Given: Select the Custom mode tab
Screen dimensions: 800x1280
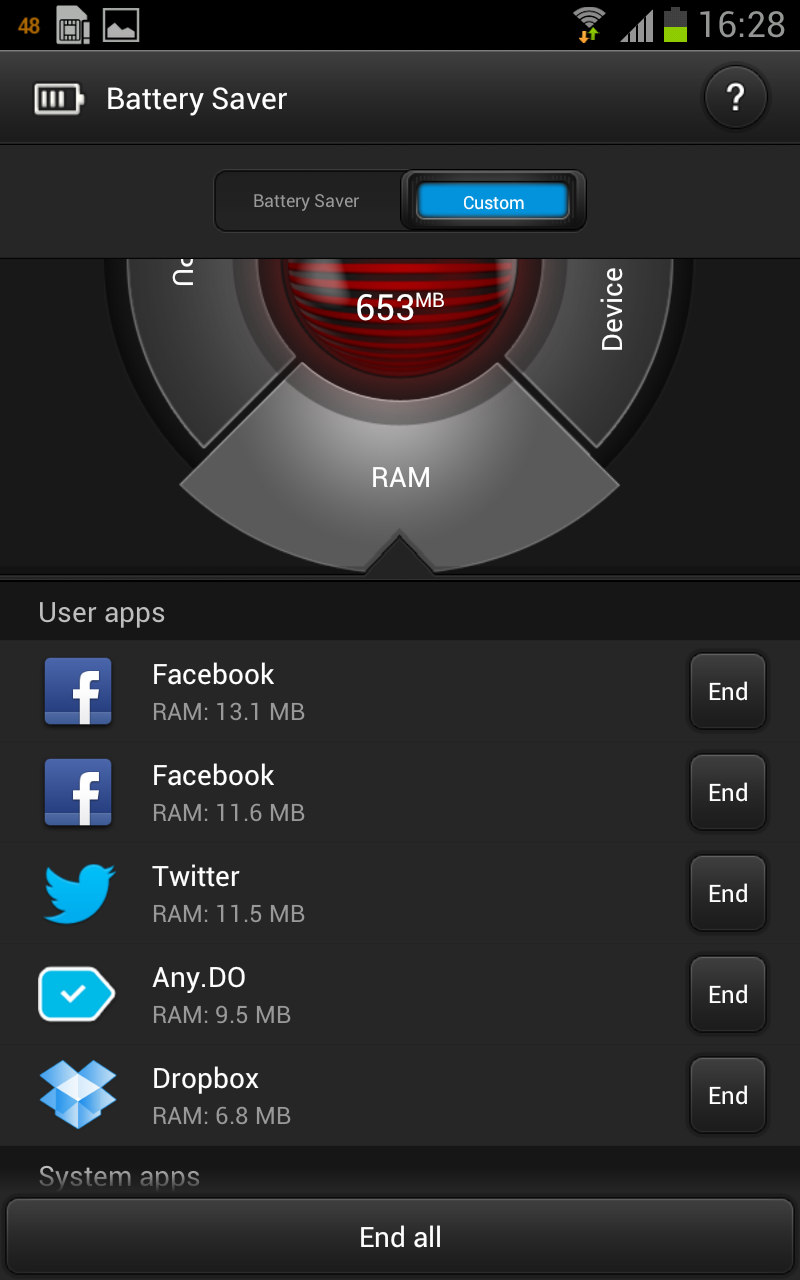Looking at the screenshot, I should tap(493, 202).
